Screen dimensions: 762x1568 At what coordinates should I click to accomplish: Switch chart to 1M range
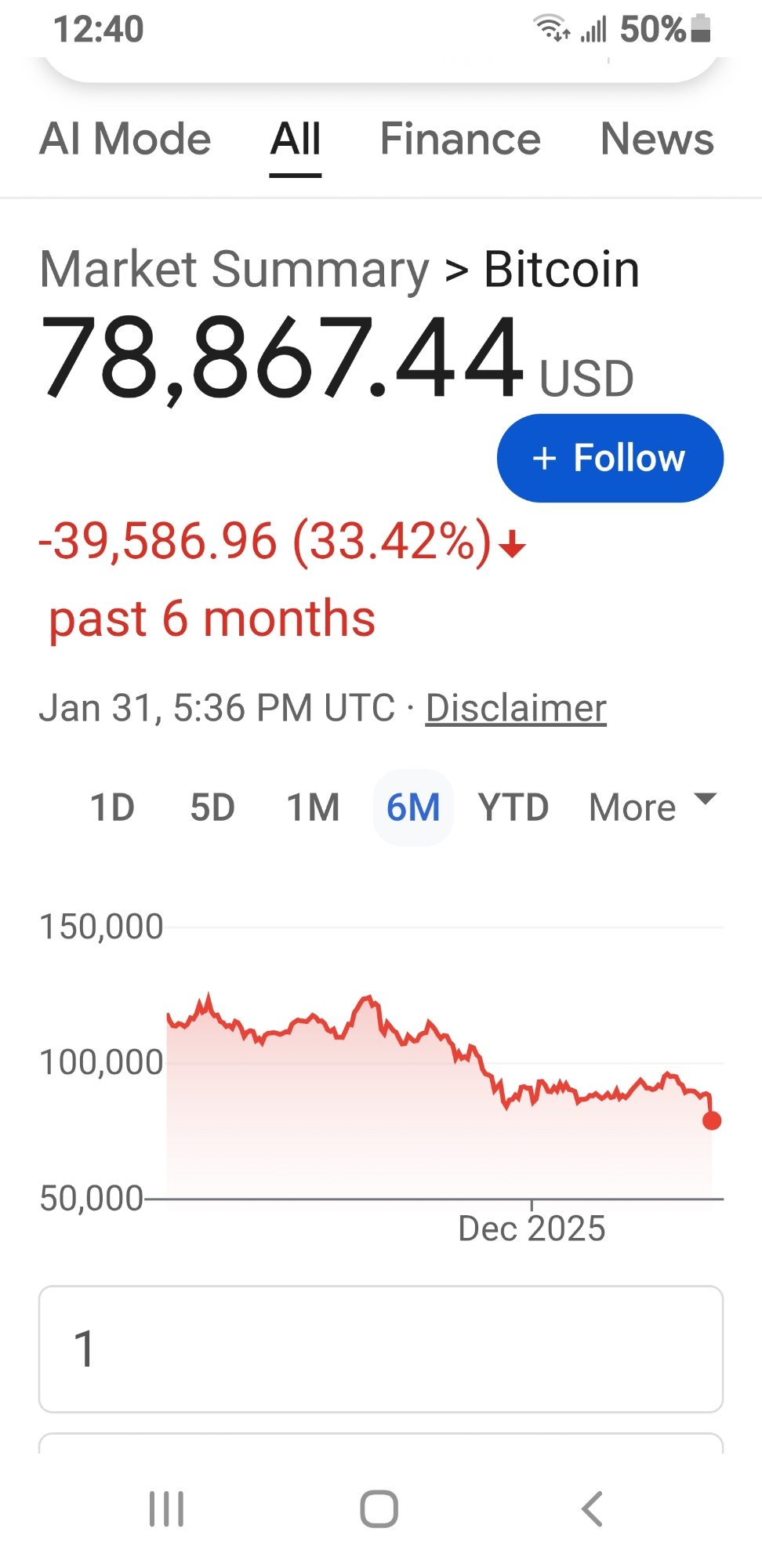tap(313, 808)
